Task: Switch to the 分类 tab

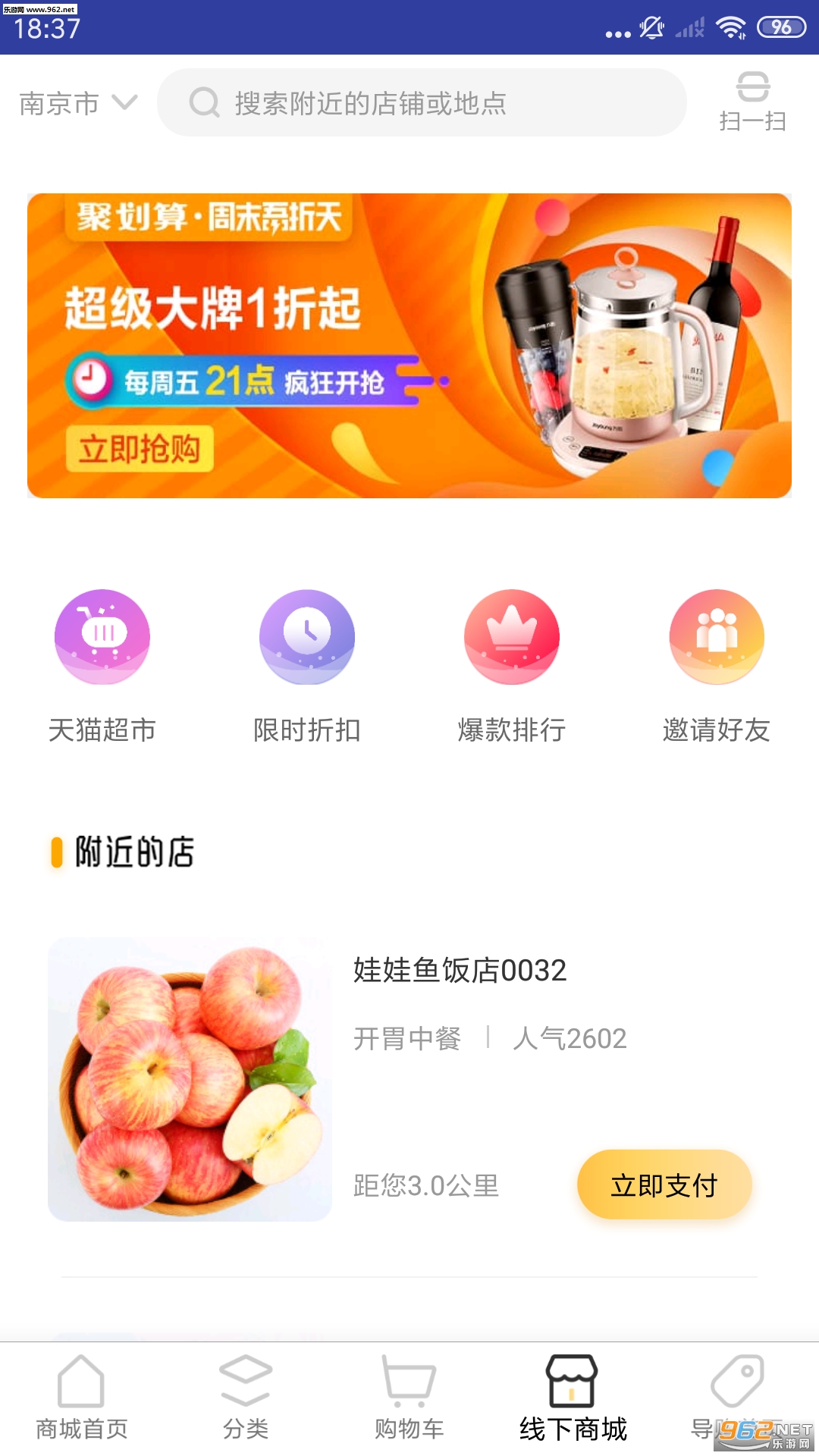Action: pyautogui.click(x=245, y=1398)
